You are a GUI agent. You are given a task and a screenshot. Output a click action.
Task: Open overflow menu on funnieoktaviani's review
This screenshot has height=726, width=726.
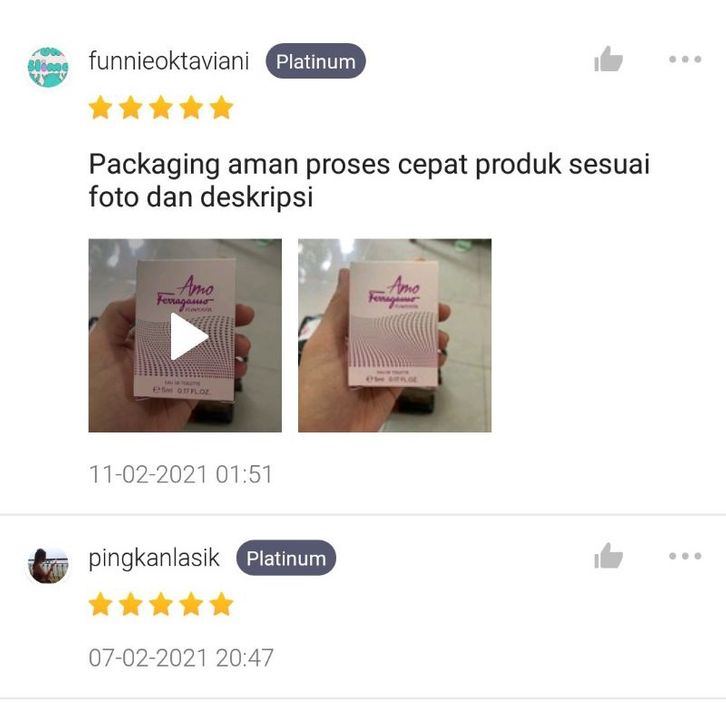pos(685,60)
